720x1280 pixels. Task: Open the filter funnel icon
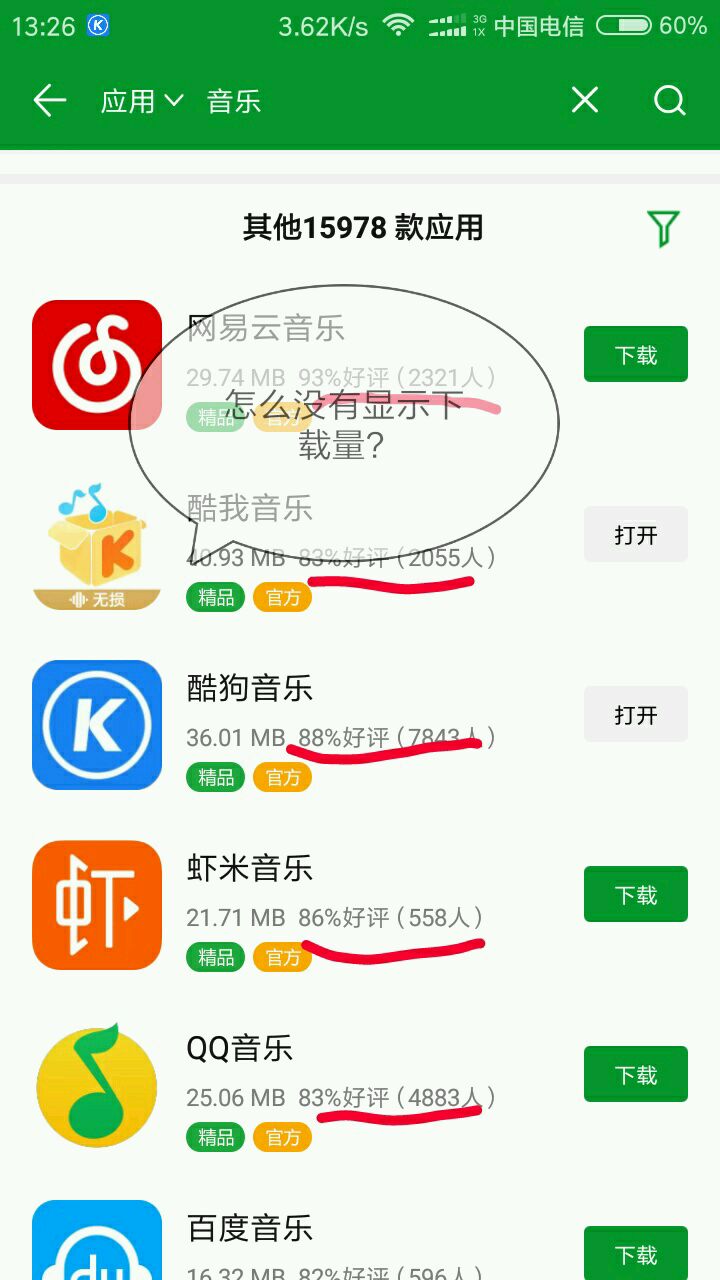coord(663,228)
